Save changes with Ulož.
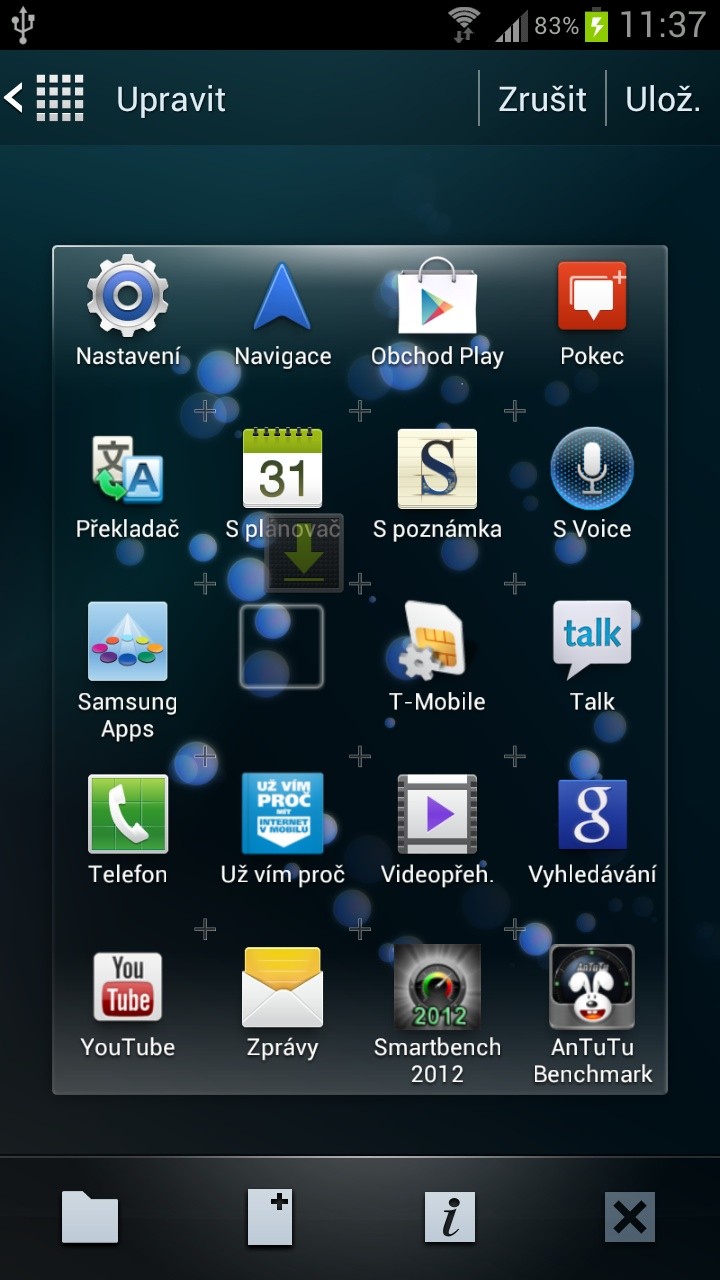Image resolution: width=720 pixels, height=1280 pixels. point(662,99)
